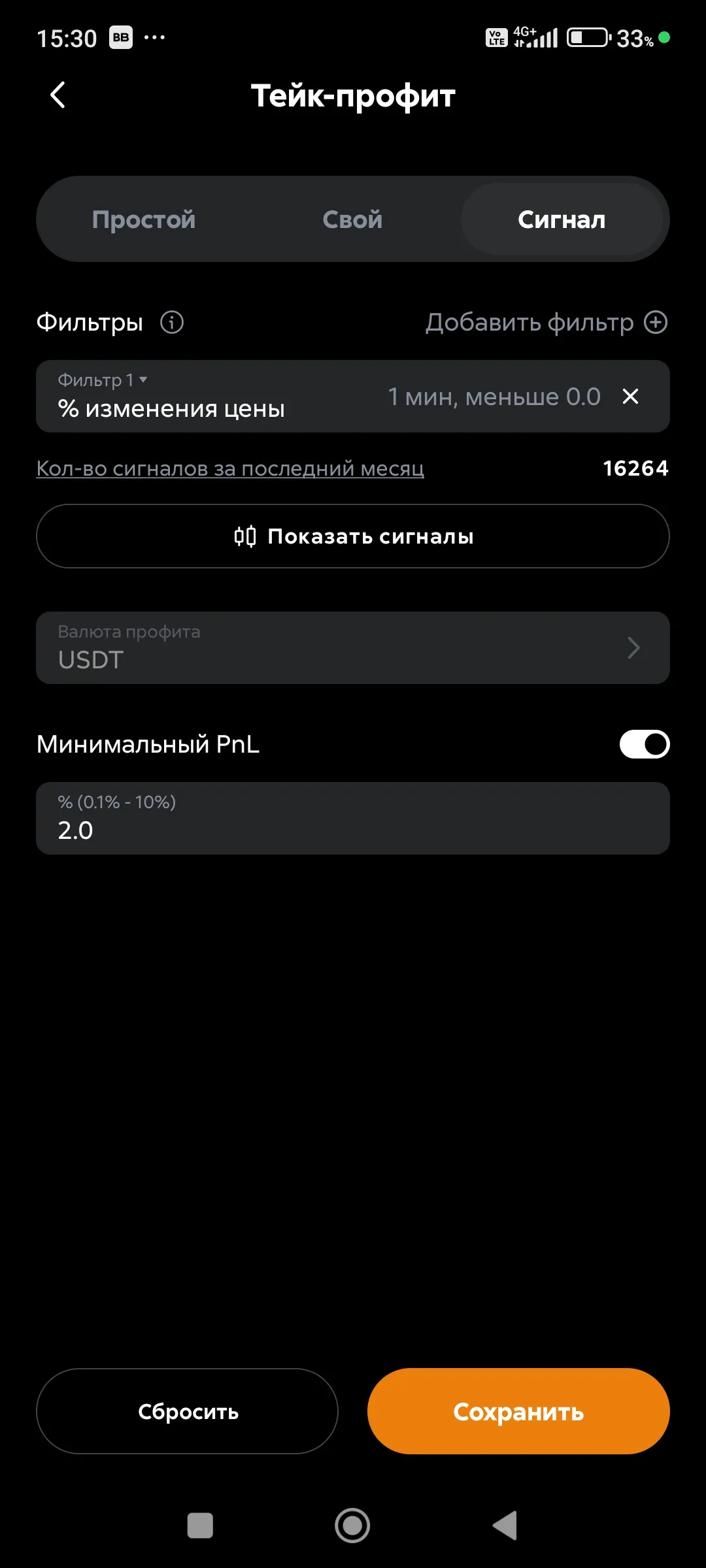Click the Показать сигналы button

click(x=353, y=536)
